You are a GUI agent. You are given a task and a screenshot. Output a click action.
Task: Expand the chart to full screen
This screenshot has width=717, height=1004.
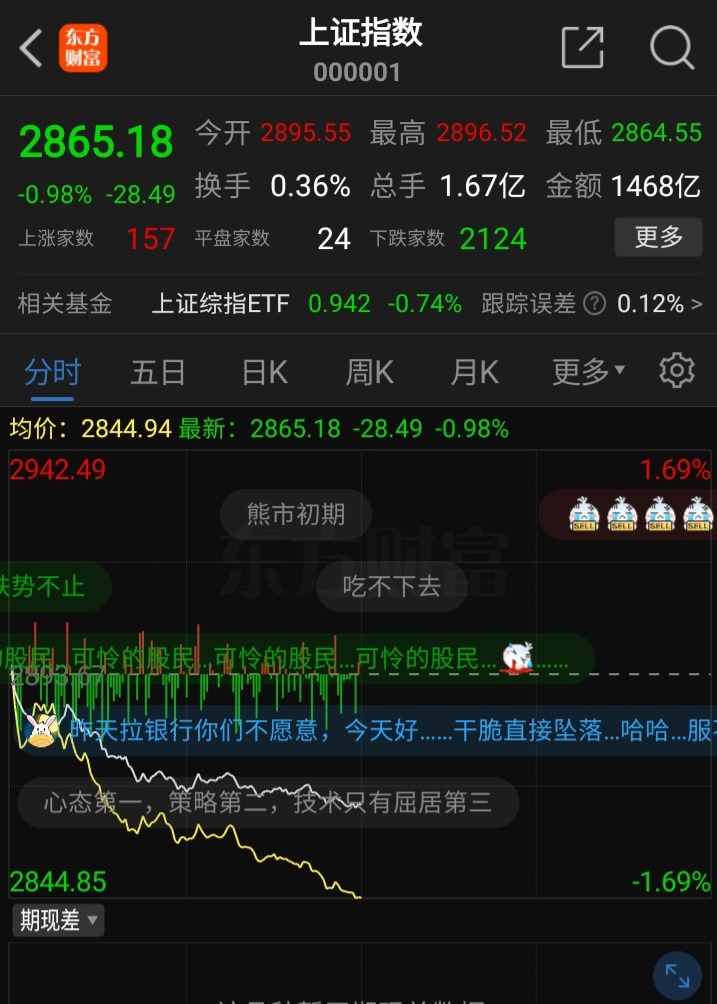(x=677, y=975)
